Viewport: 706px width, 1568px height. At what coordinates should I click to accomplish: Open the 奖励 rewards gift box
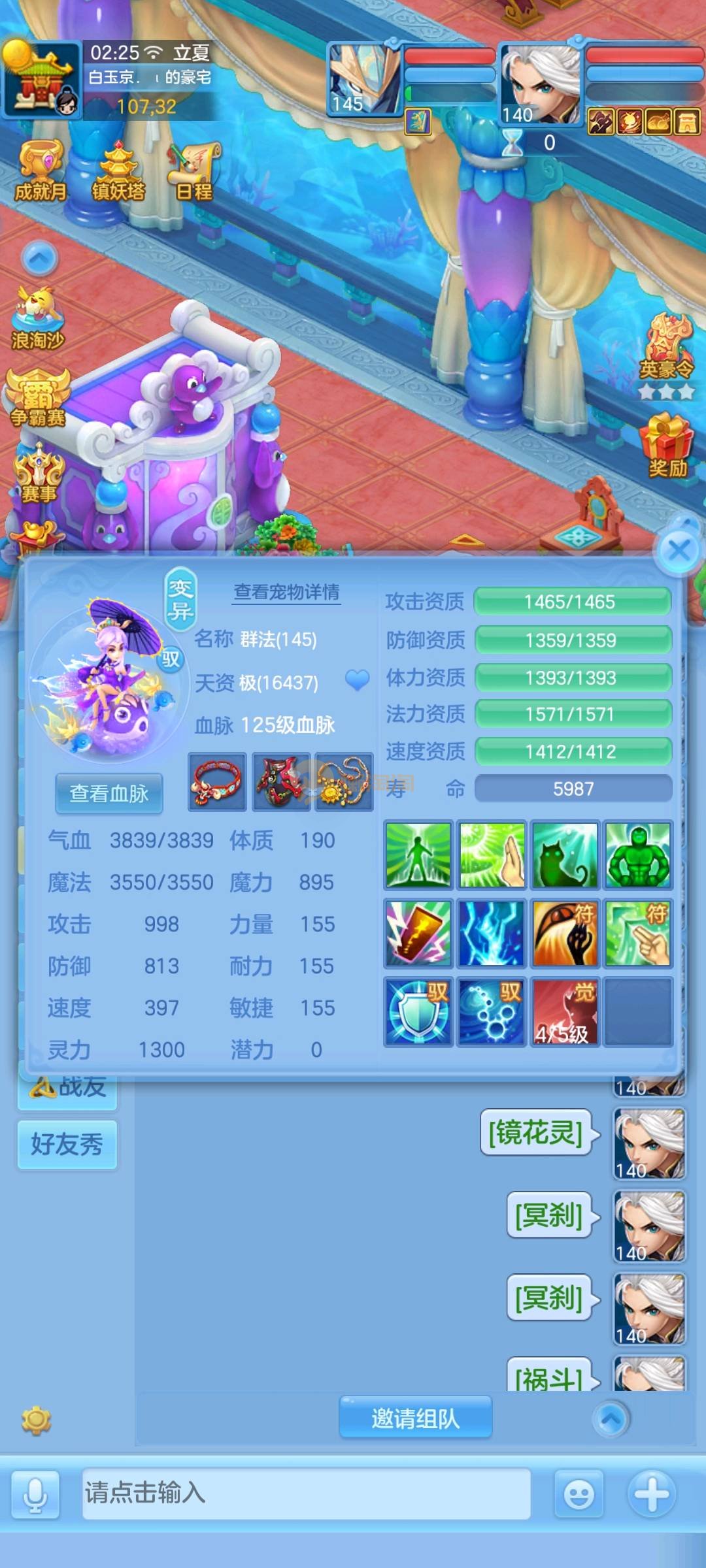click(667, 446)
